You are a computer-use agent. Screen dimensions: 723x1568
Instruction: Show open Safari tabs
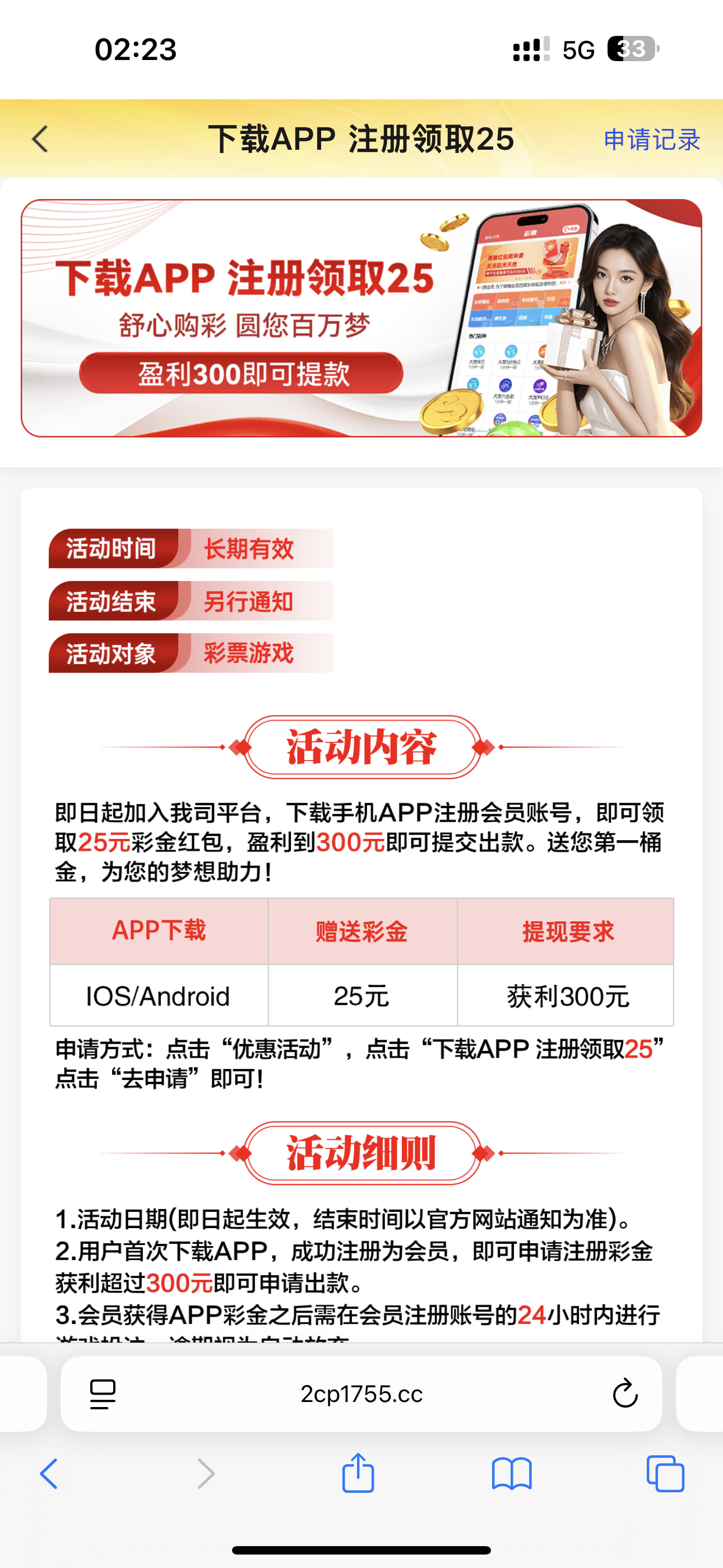pyautogui.click(x=665, y=1474)
